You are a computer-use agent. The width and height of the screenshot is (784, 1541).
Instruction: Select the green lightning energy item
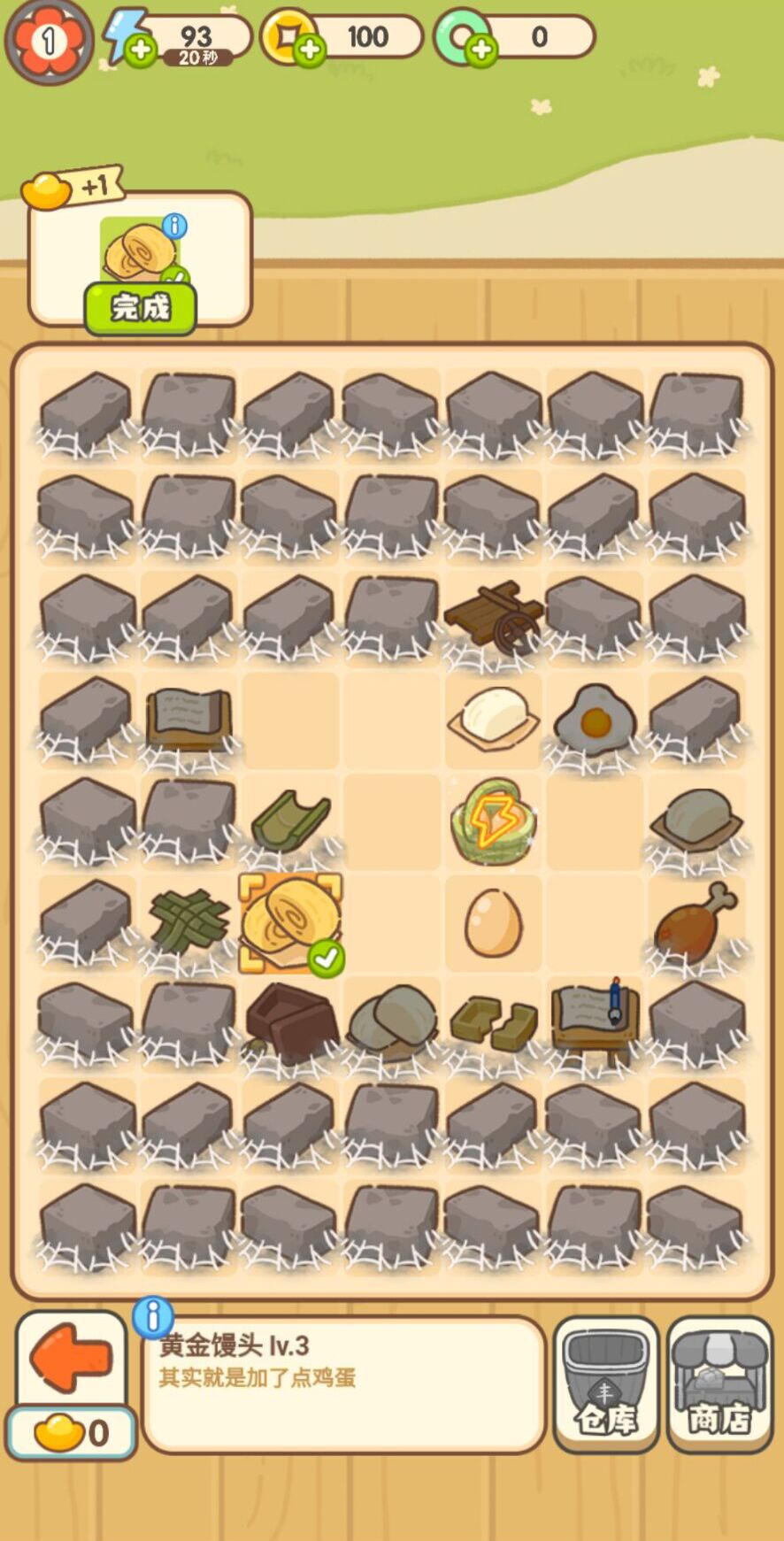pos(494,821)
